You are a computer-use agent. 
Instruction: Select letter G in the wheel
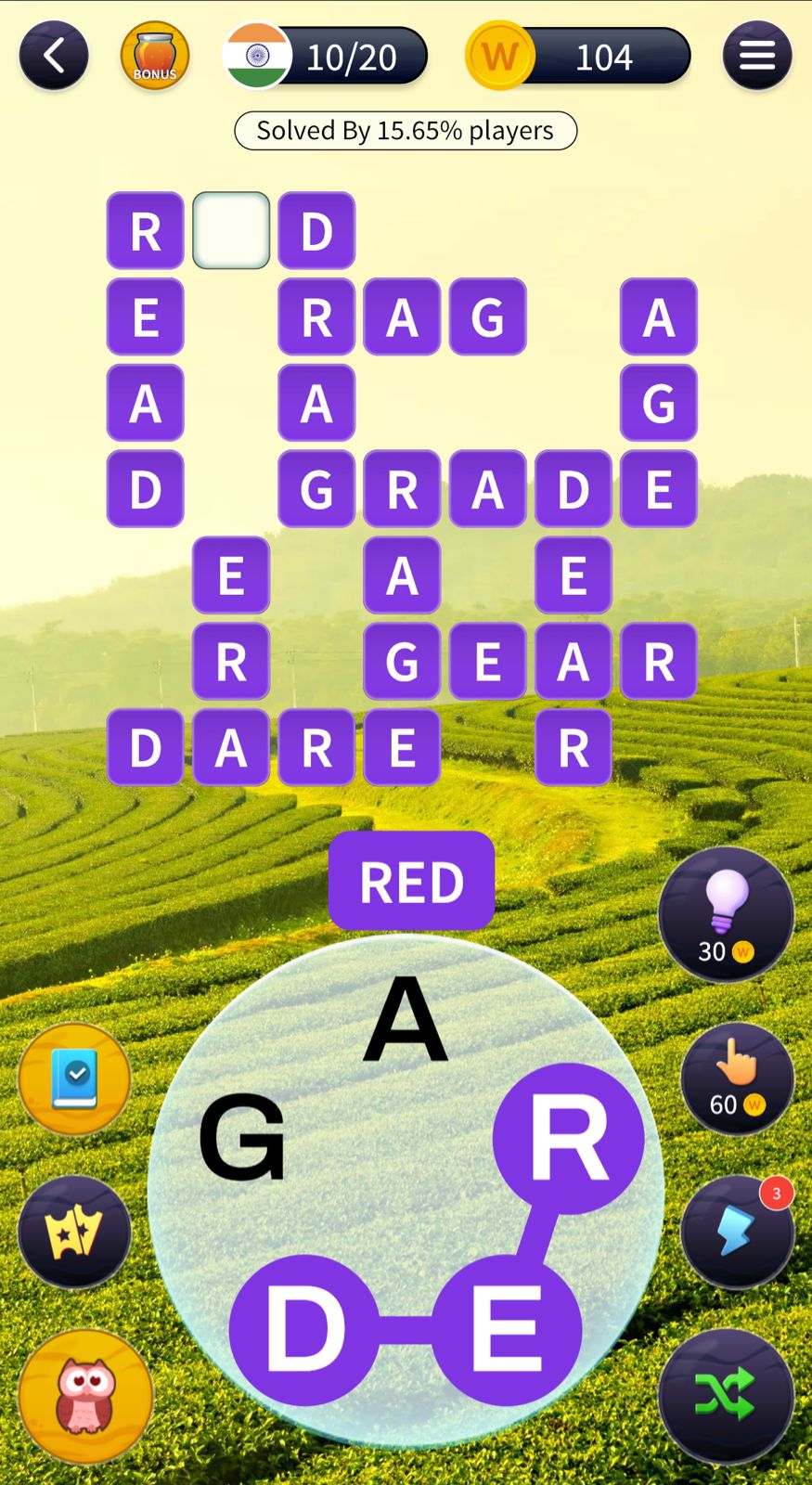coord(241,1136)
